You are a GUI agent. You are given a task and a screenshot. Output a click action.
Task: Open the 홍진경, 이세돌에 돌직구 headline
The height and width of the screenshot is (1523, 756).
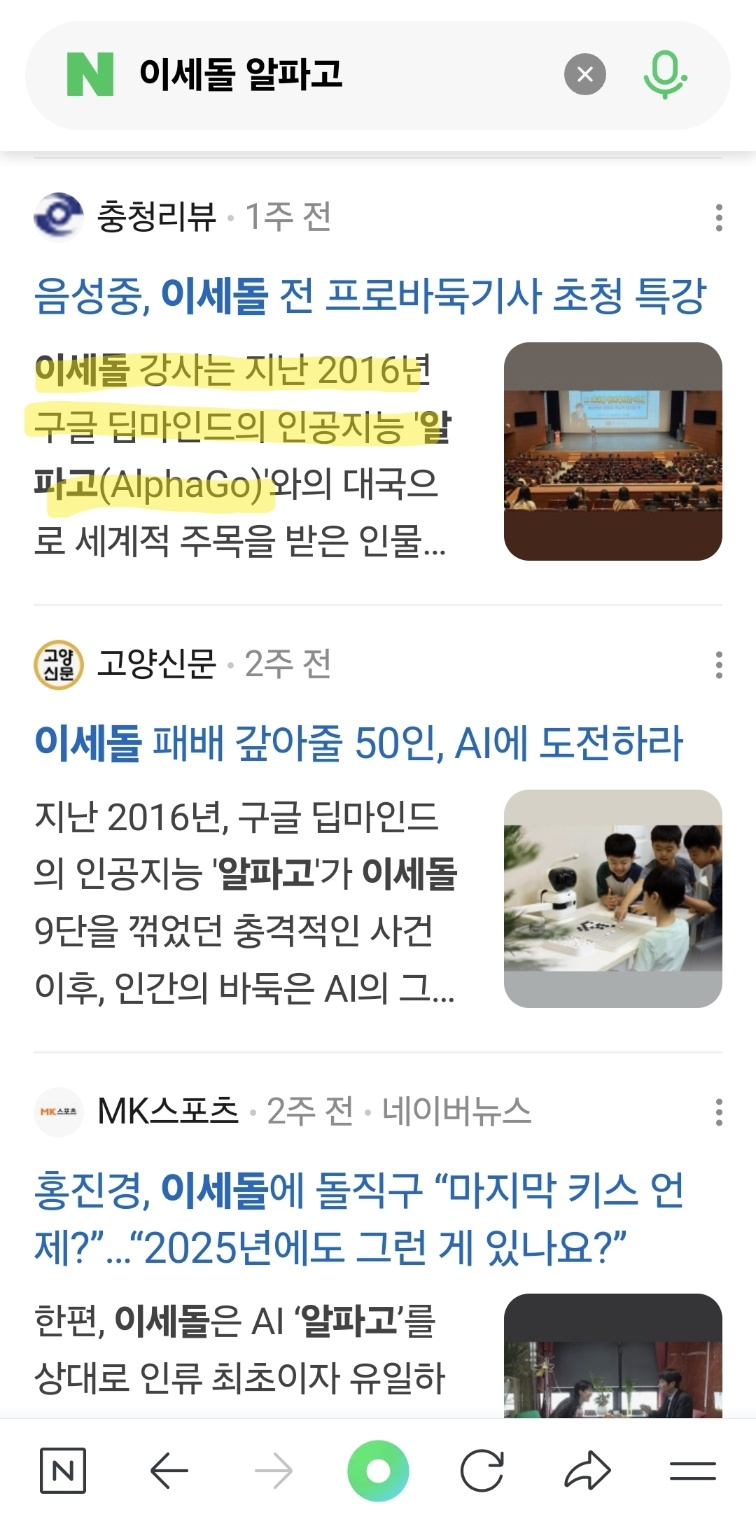point(359,1219)
